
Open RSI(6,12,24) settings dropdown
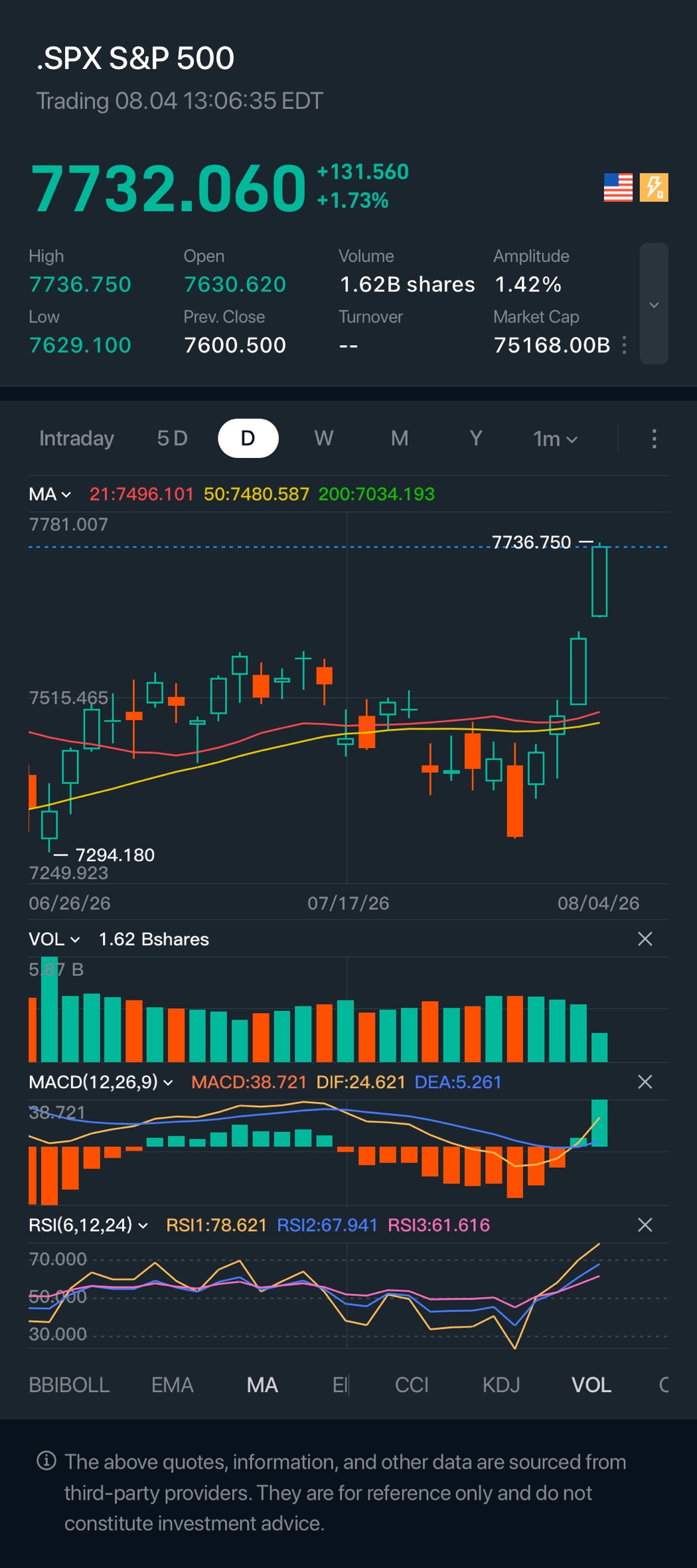(x=88, y=1225)
